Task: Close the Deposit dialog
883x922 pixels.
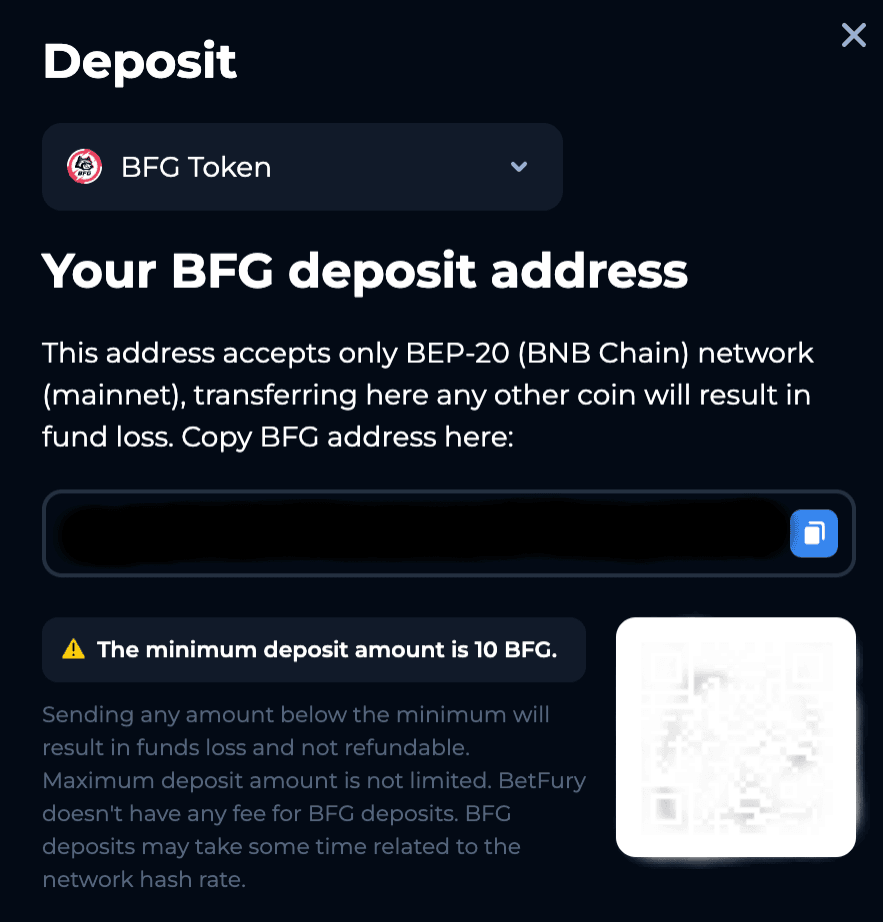Action: coord(853,36)
